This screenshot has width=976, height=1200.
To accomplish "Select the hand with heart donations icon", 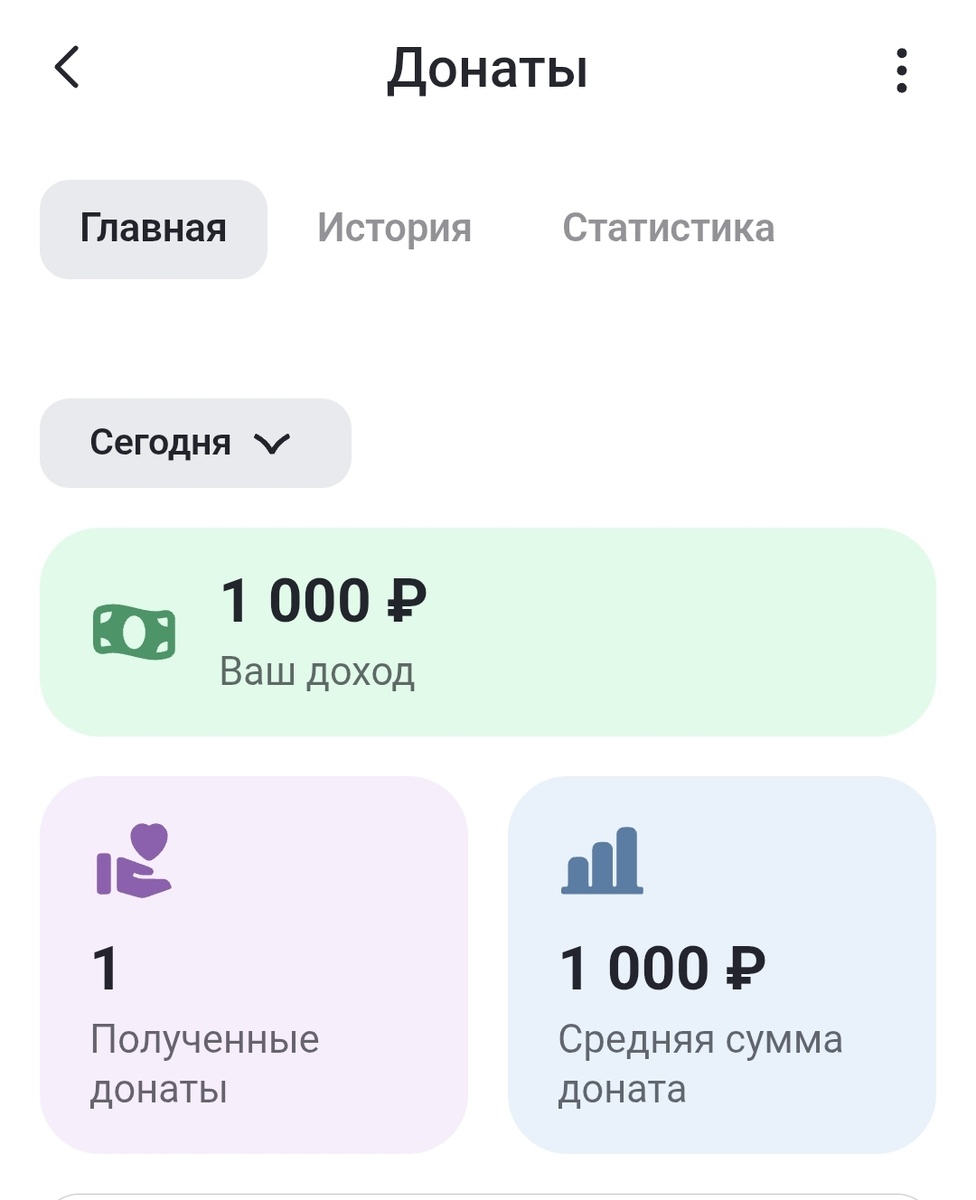I will 135,862.
